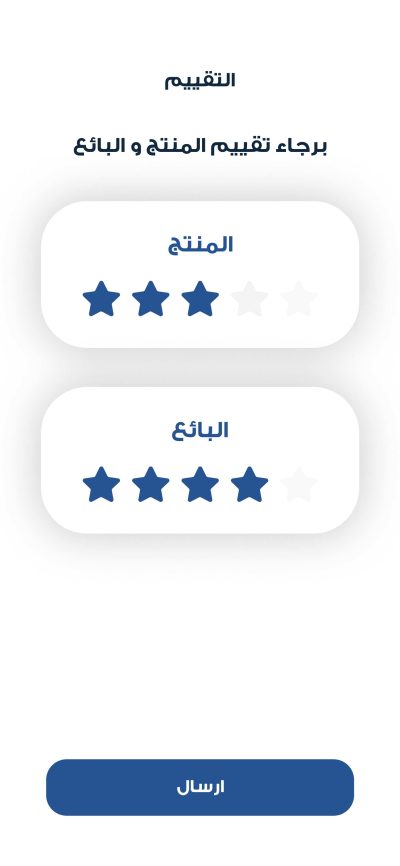
Task: Set the المنتج rating to two stars
Action: pos(151,299)
